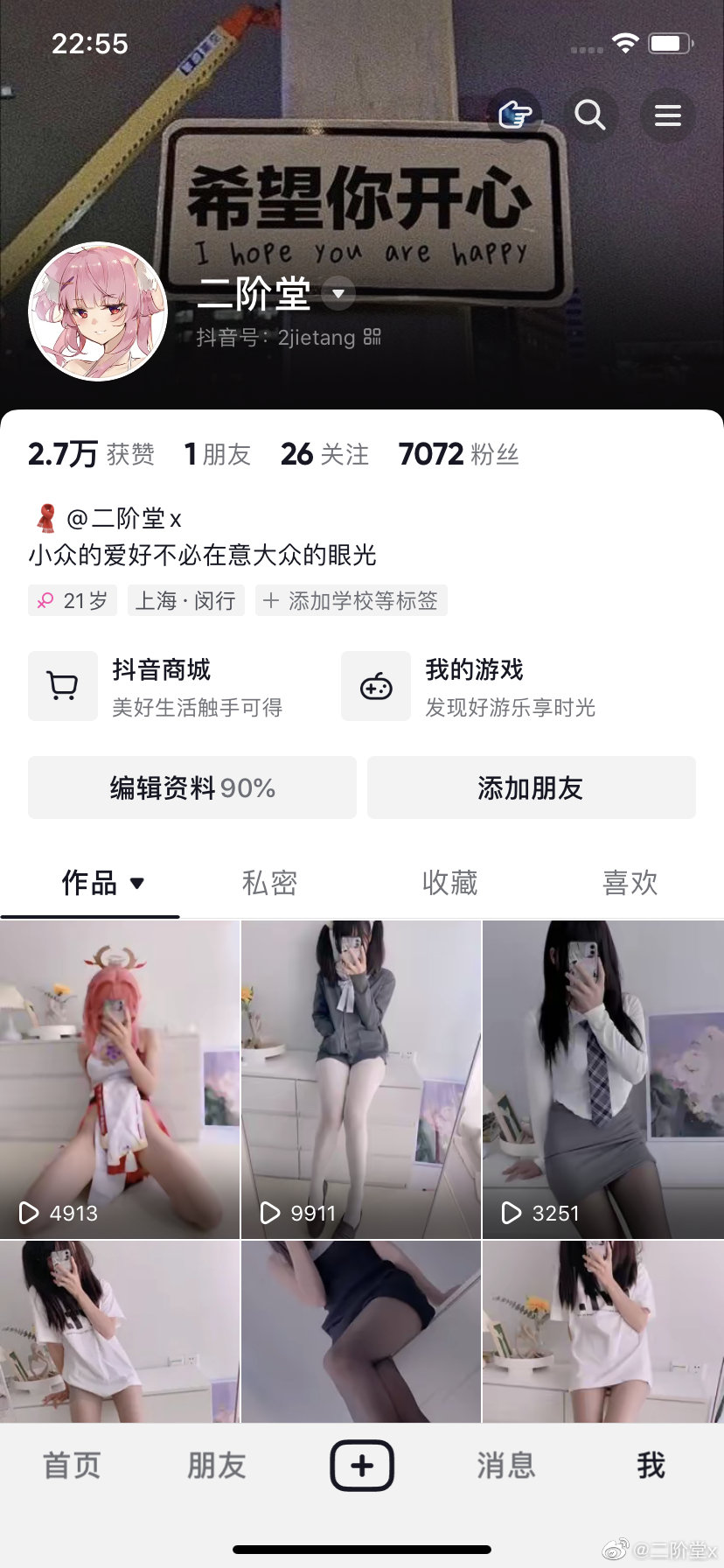View the 7072 粉丝 followers list
The width and height of the screenshot is (724, 1568).
coord(458,454)
